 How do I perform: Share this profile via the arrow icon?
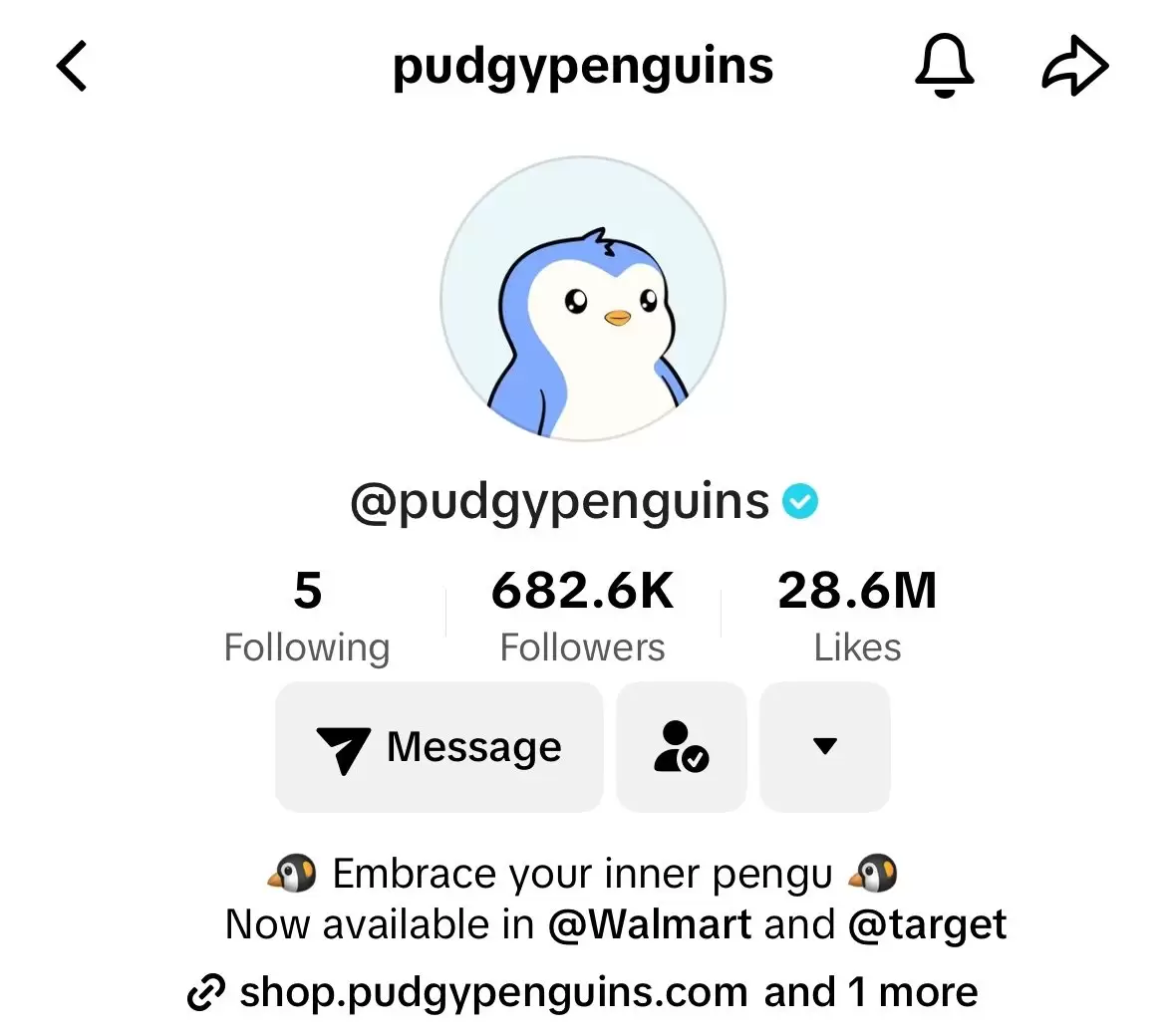pos(1074,67)
